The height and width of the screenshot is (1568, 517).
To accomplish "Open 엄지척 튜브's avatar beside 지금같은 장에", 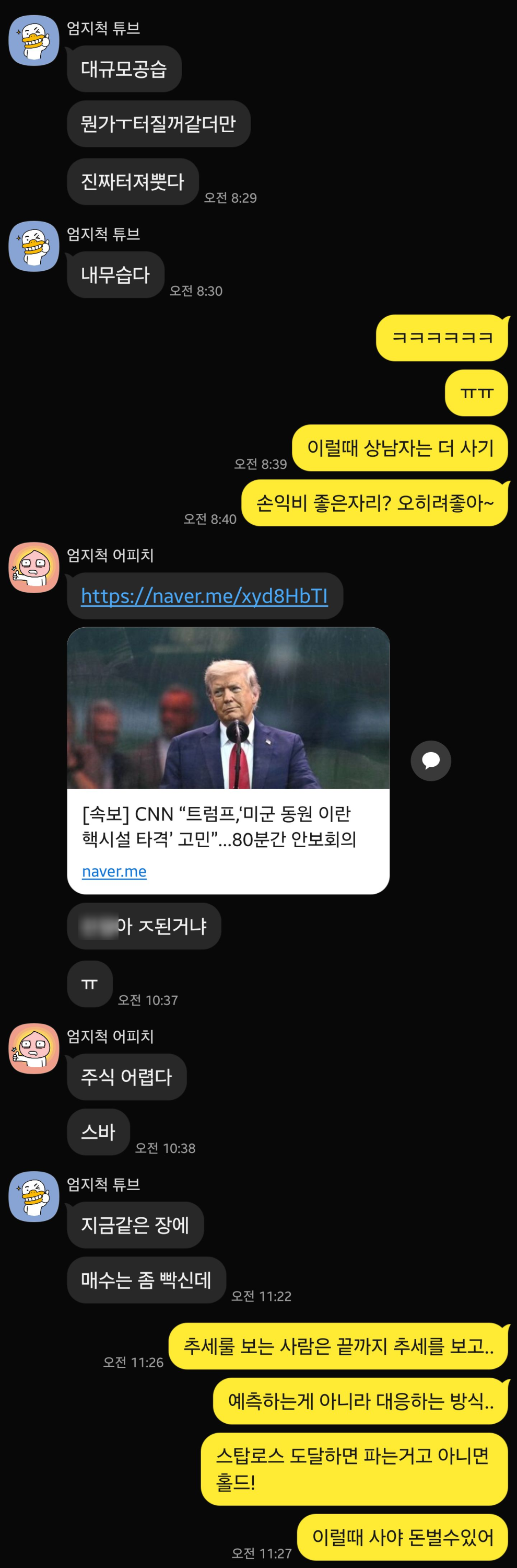I will click(x=33, y=1197).
